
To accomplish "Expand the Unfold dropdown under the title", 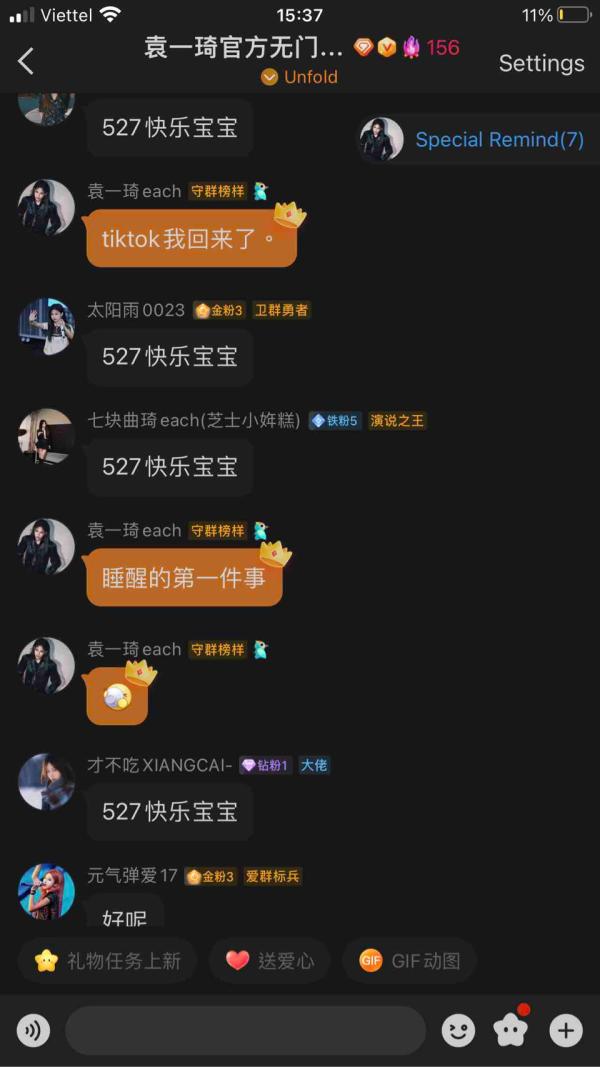I will tap(300, 77).
